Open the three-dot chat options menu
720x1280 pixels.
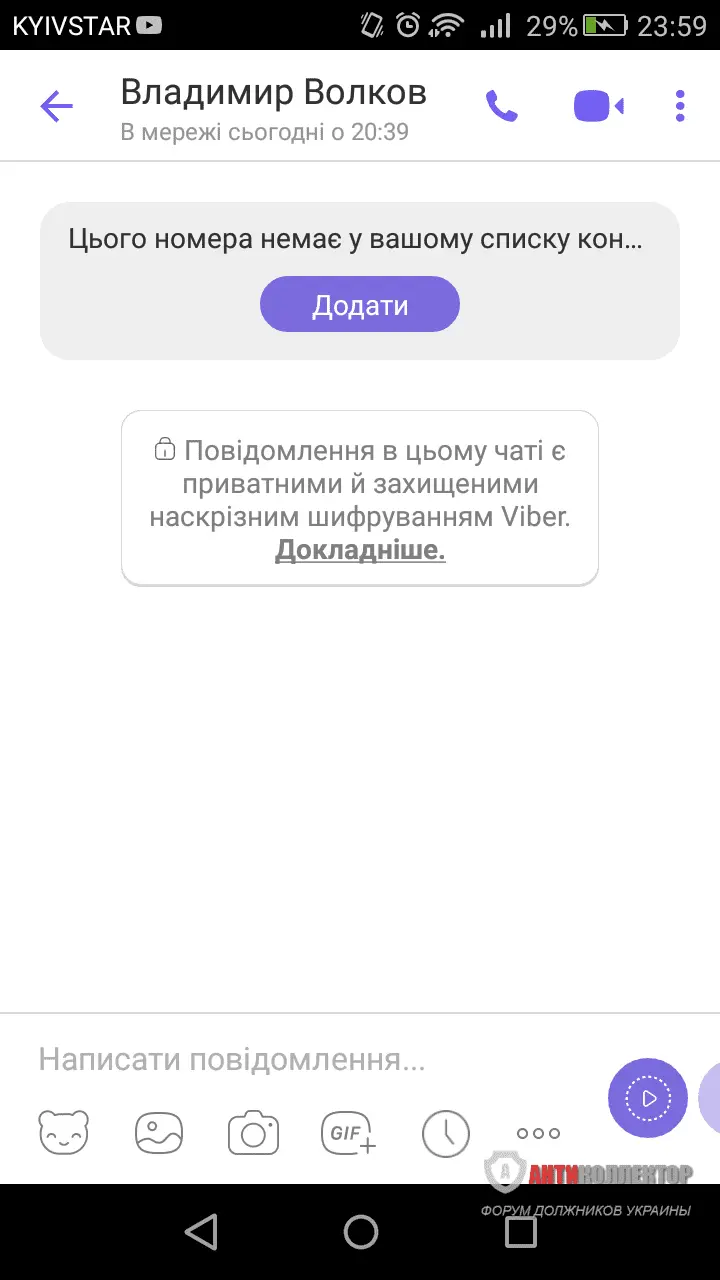click(679, 104)
